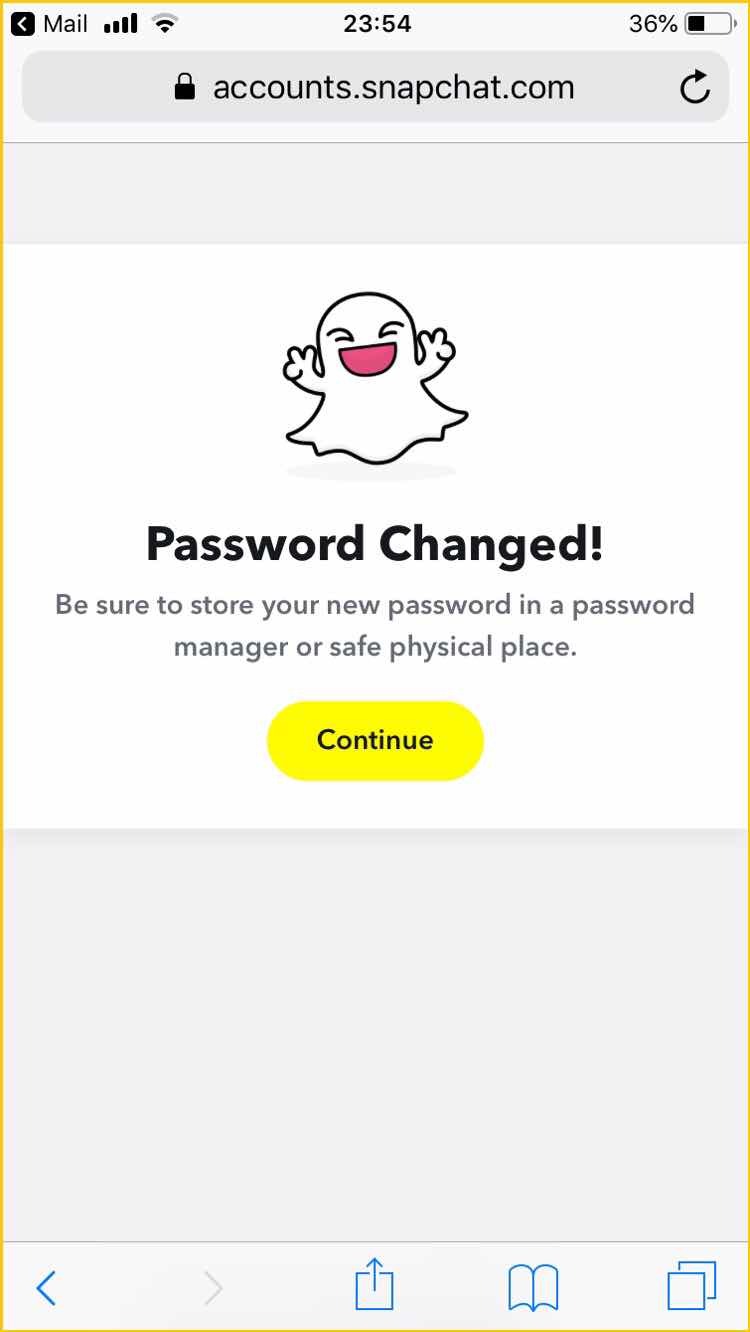Screen dimensions: 750x1332
Task: Return to the Mail app
Action: pyautogui.click(x=52, y=24)
